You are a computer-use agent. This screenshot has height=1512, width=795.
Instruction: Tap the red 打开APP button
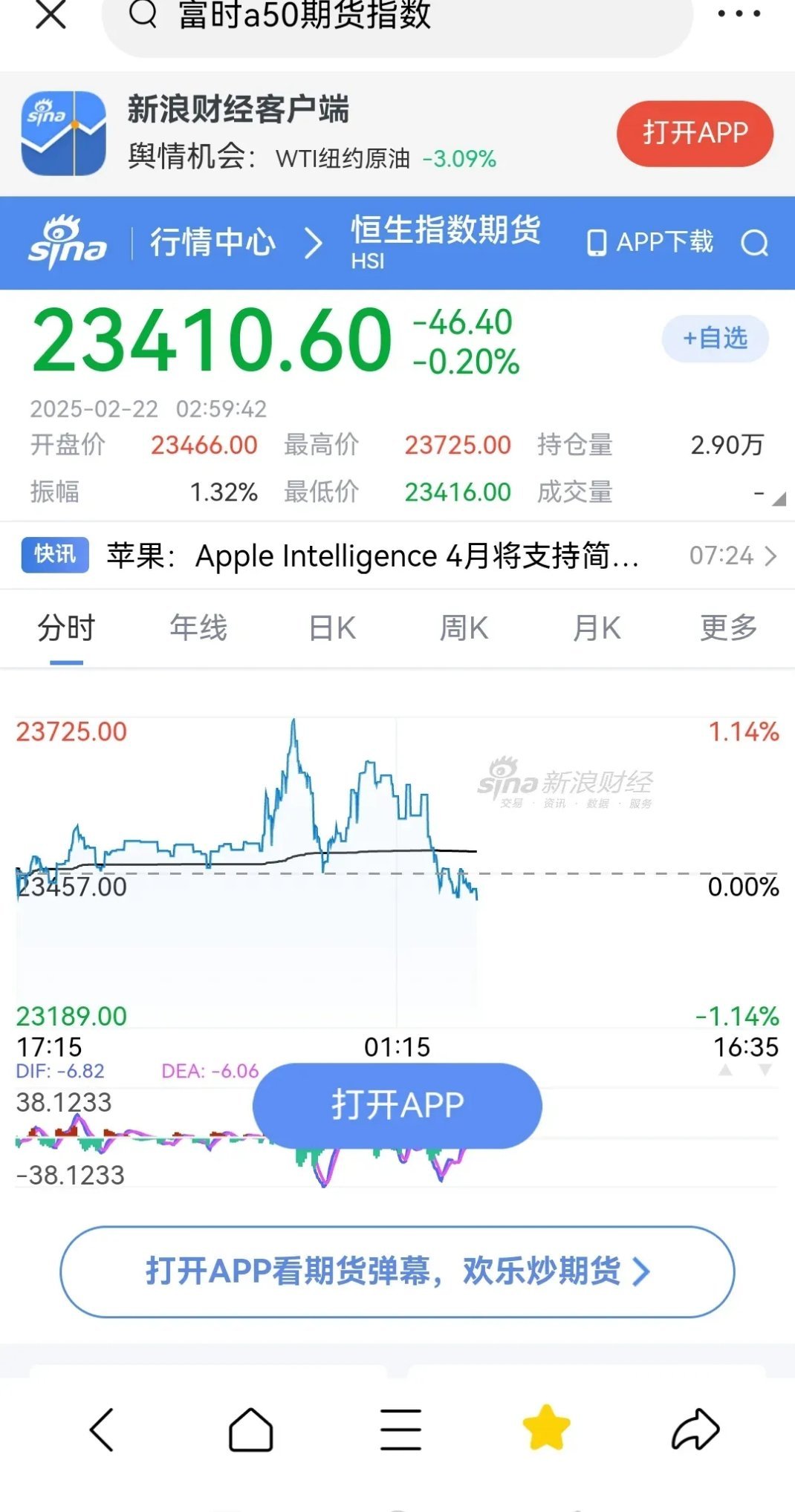pyautogui.click(x=694, y=134)
